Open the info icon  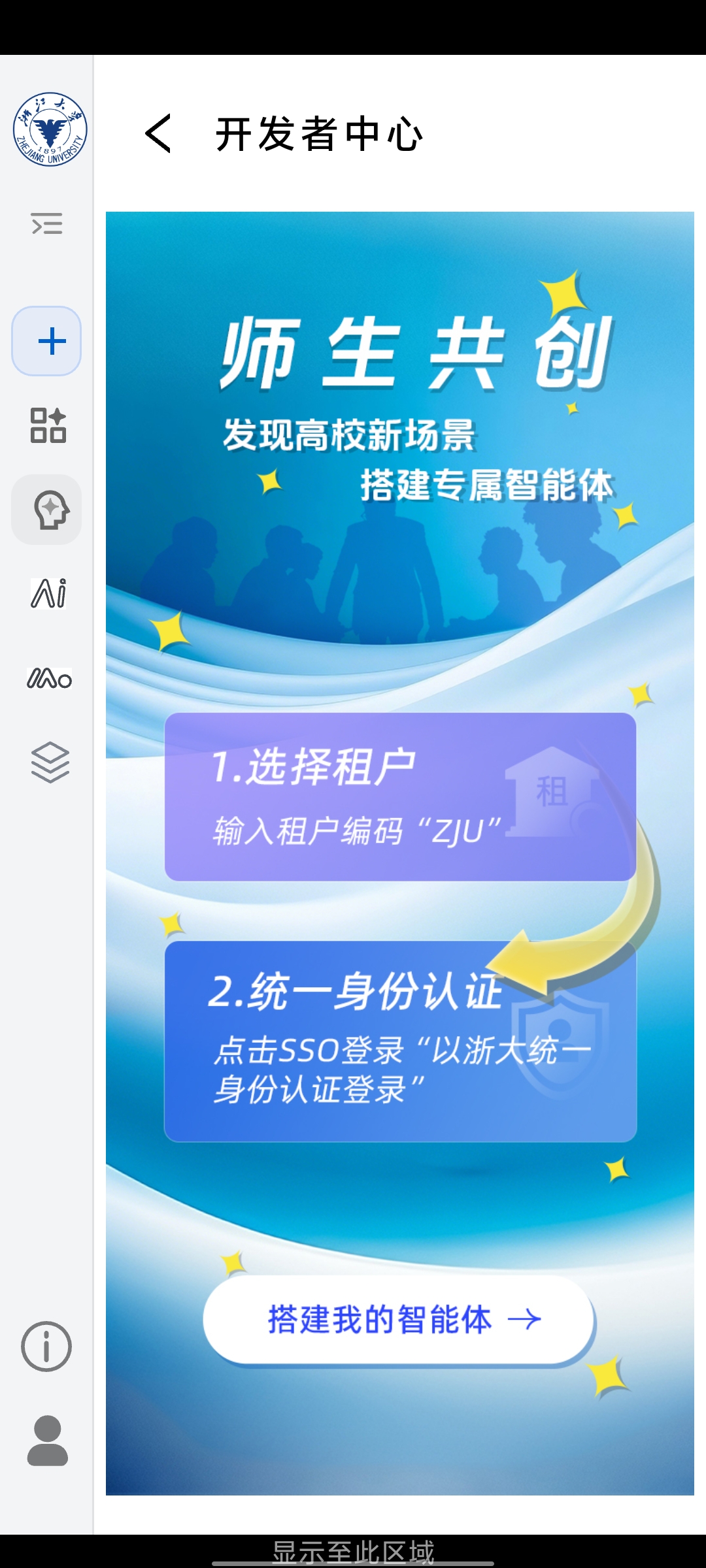46,1347
